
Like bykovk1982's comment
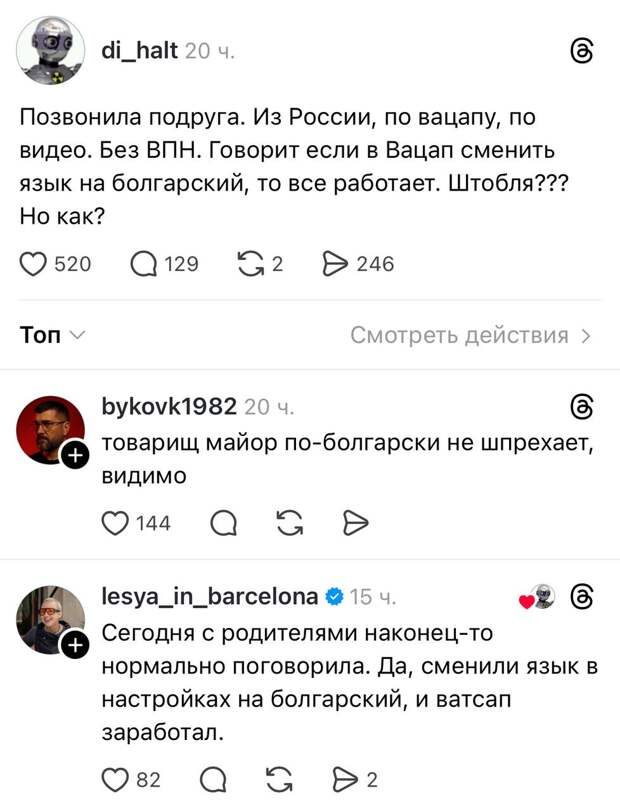point(117,523)
